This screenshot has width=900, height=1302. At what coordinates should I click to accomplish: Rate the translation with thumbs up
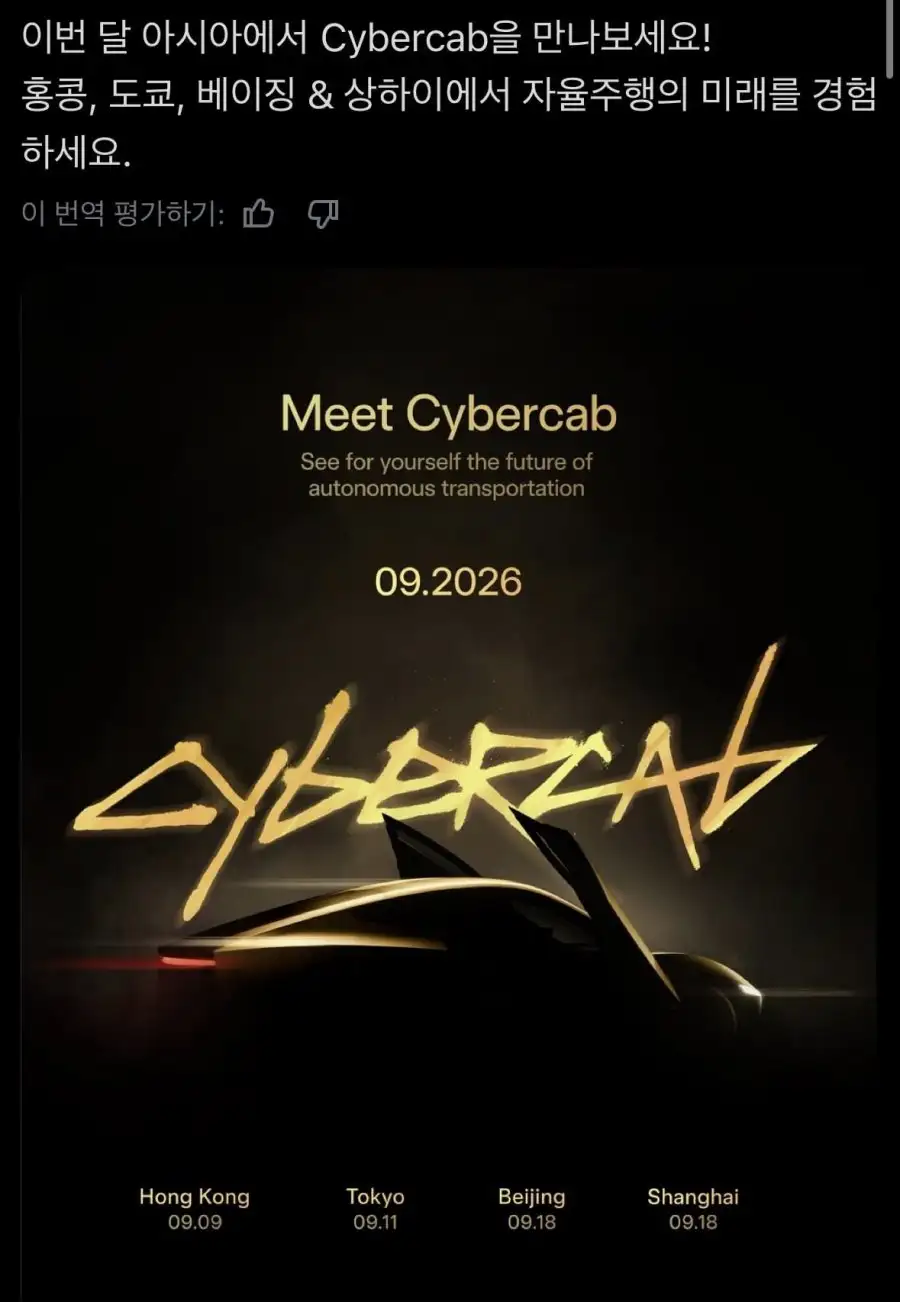(259, 213)
